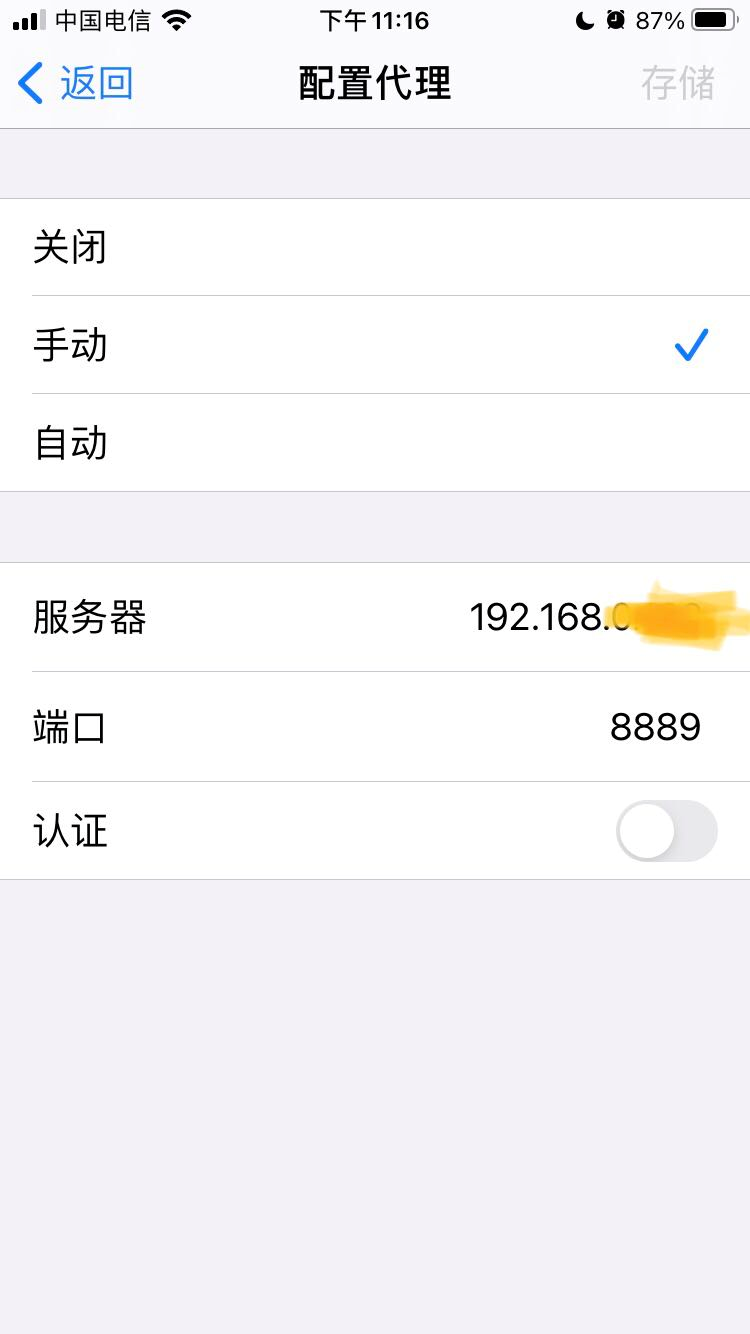Edit the 服务器 address field
This screenshot has height=1334, width=750.
(560, 617)
